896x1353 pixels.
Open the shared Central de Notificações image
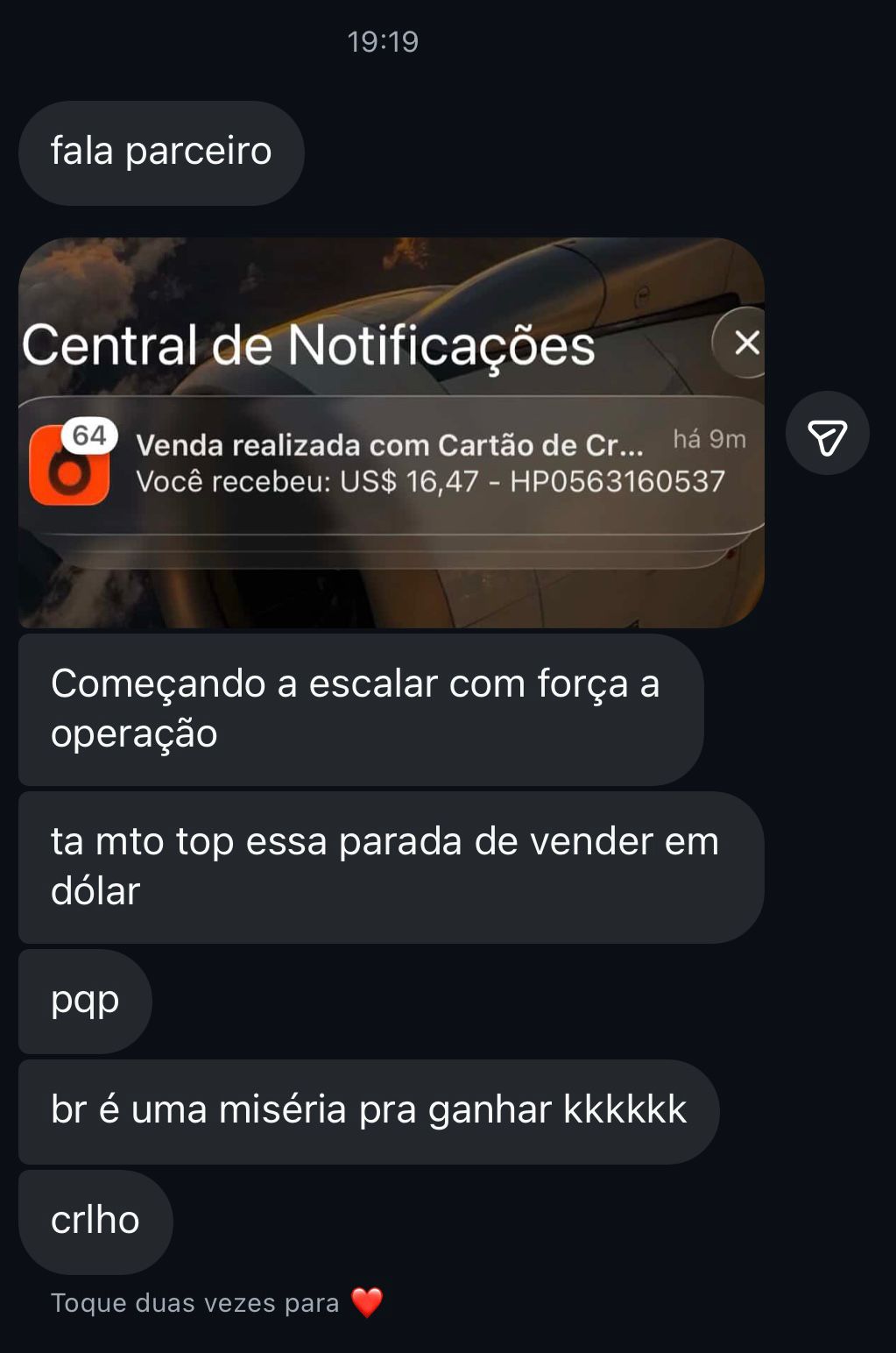click(x=391, y=432)
